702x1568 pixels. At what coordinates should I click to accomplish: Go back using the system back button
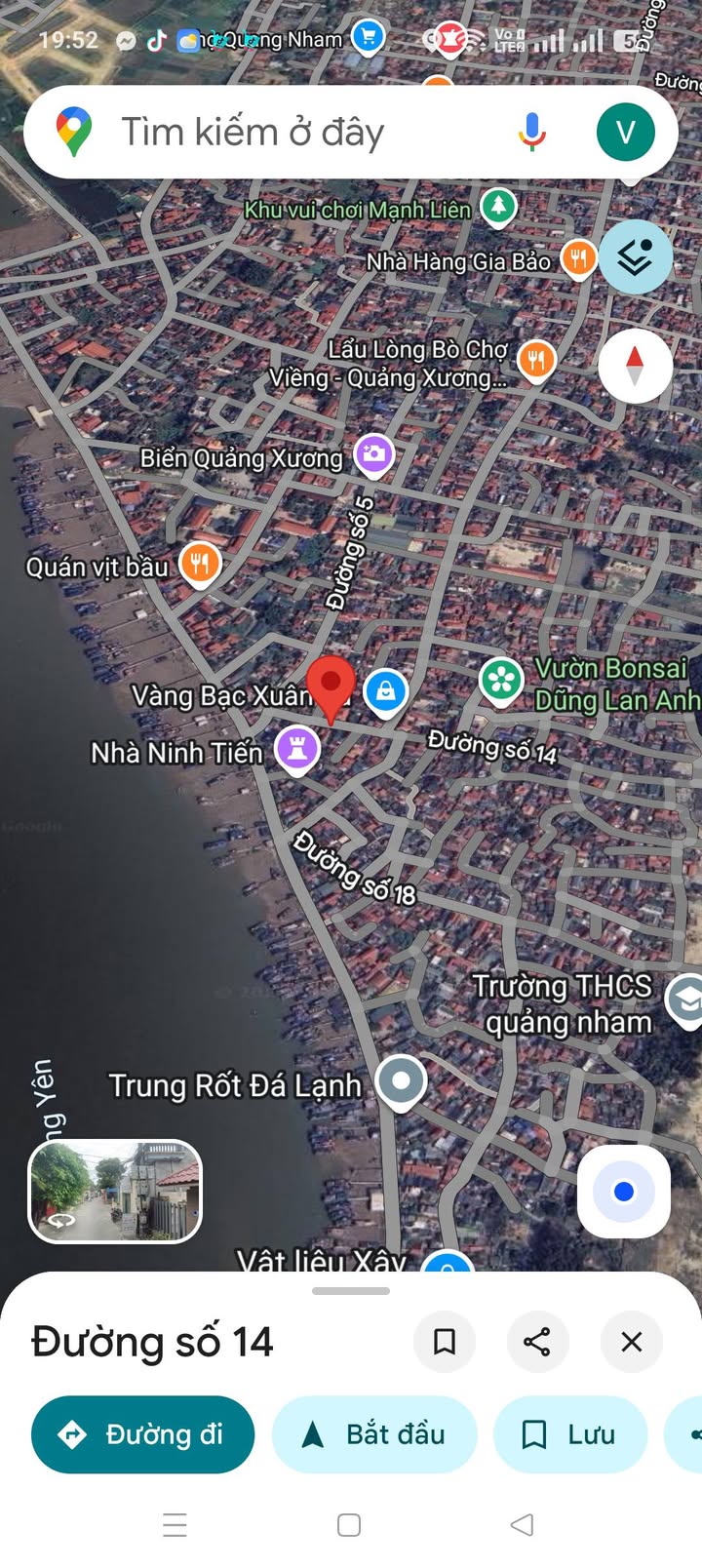523,1524
